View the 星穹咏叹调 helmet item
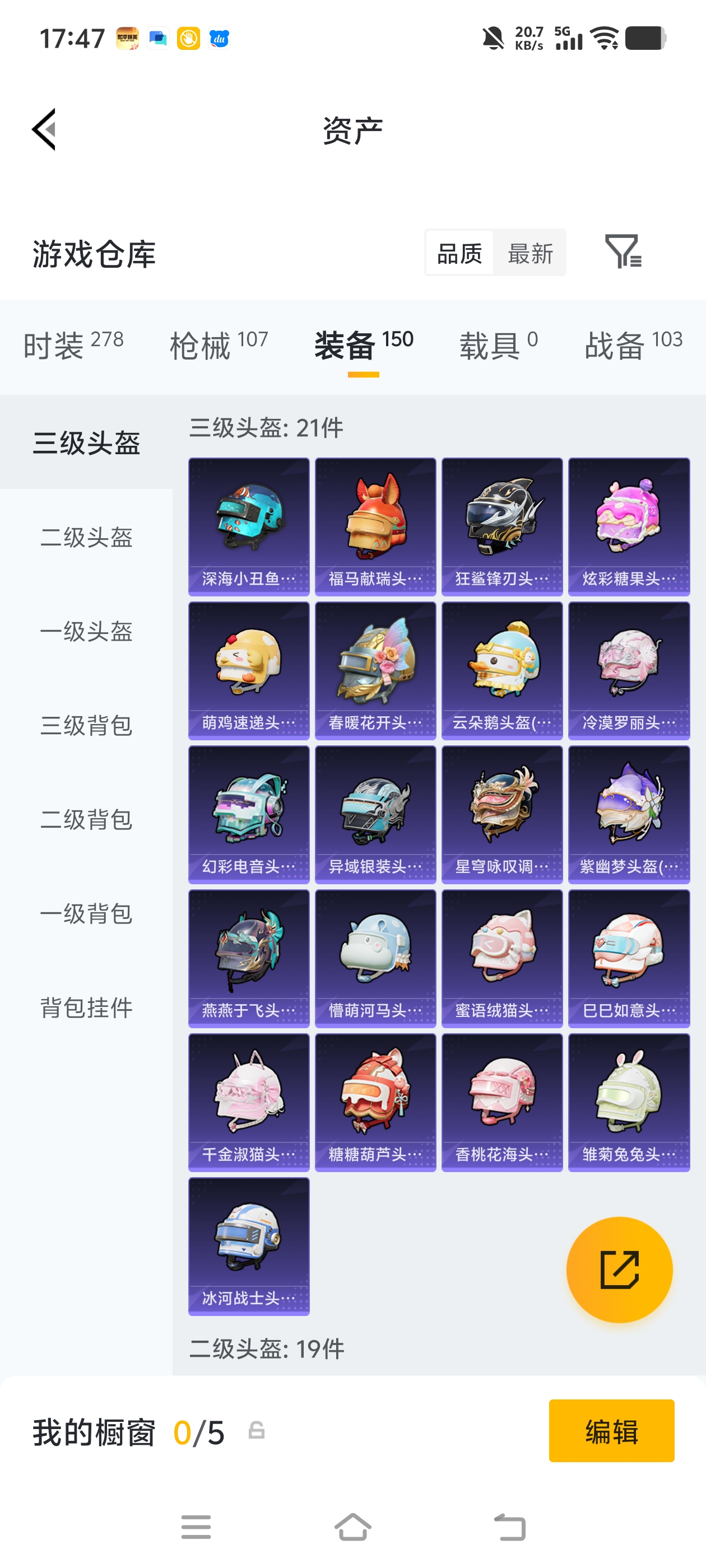Screen dimensions: 706x1568 pos(502,814)
